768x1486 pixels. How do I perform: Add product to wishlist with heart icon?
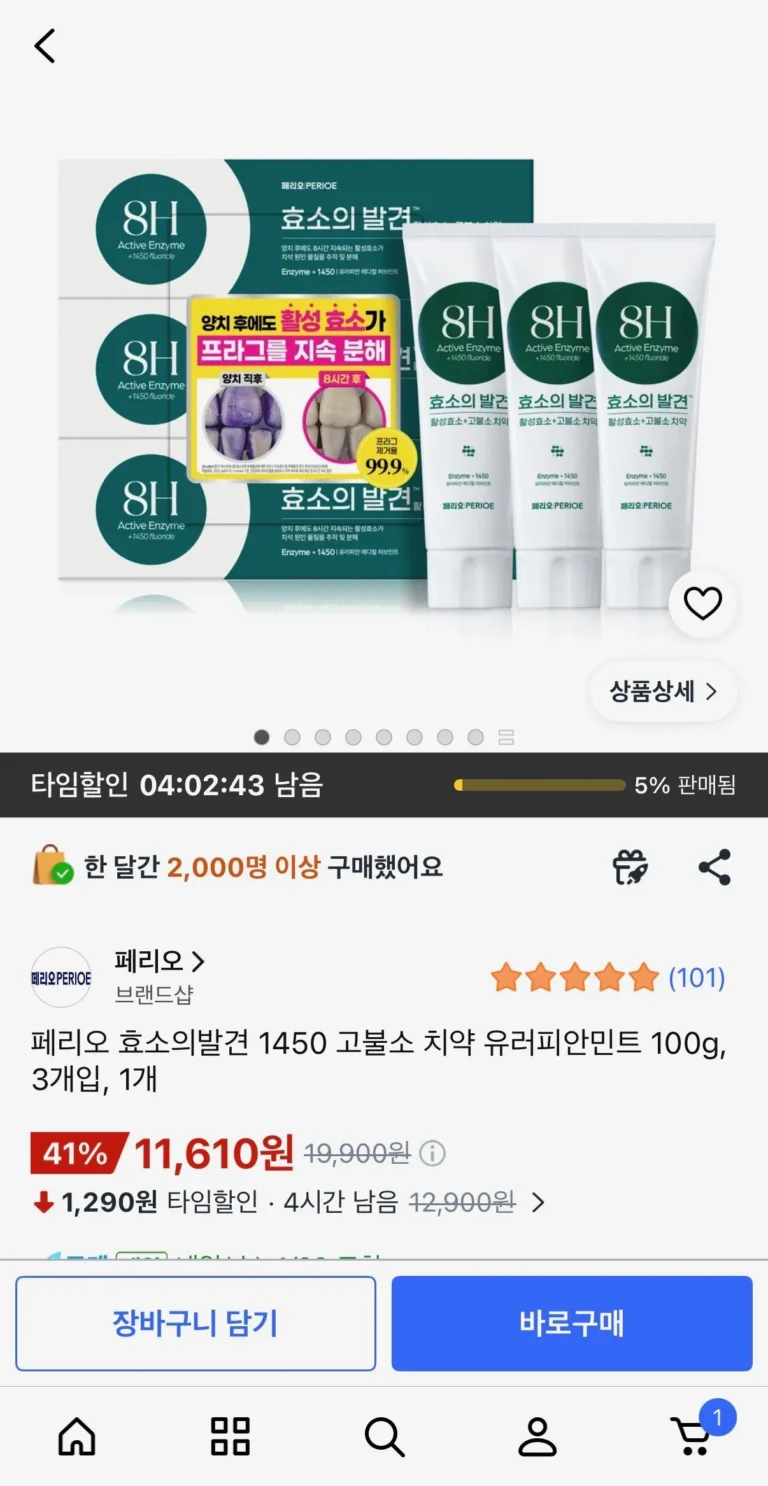[x=702, y=603]
